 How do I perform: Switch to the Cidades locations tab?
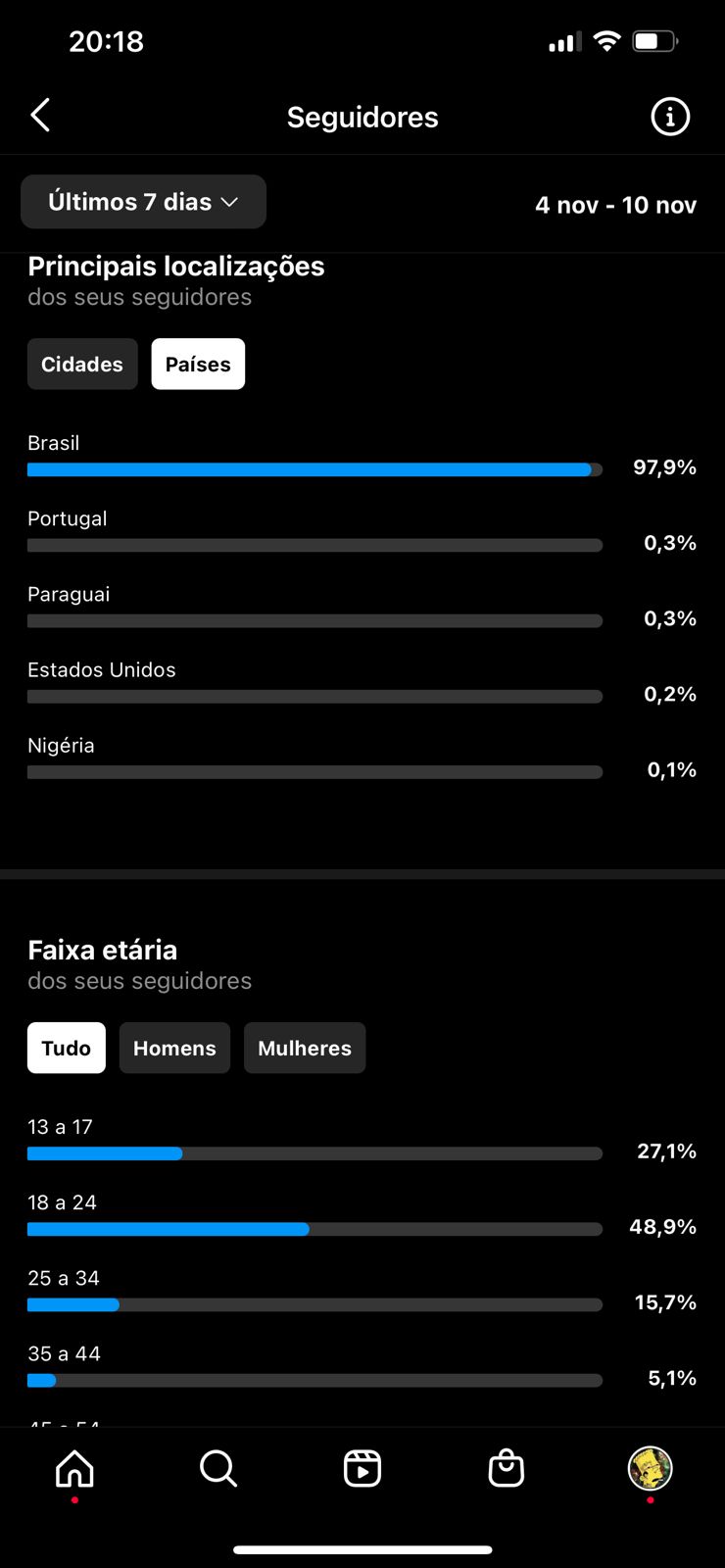[82, 365]
